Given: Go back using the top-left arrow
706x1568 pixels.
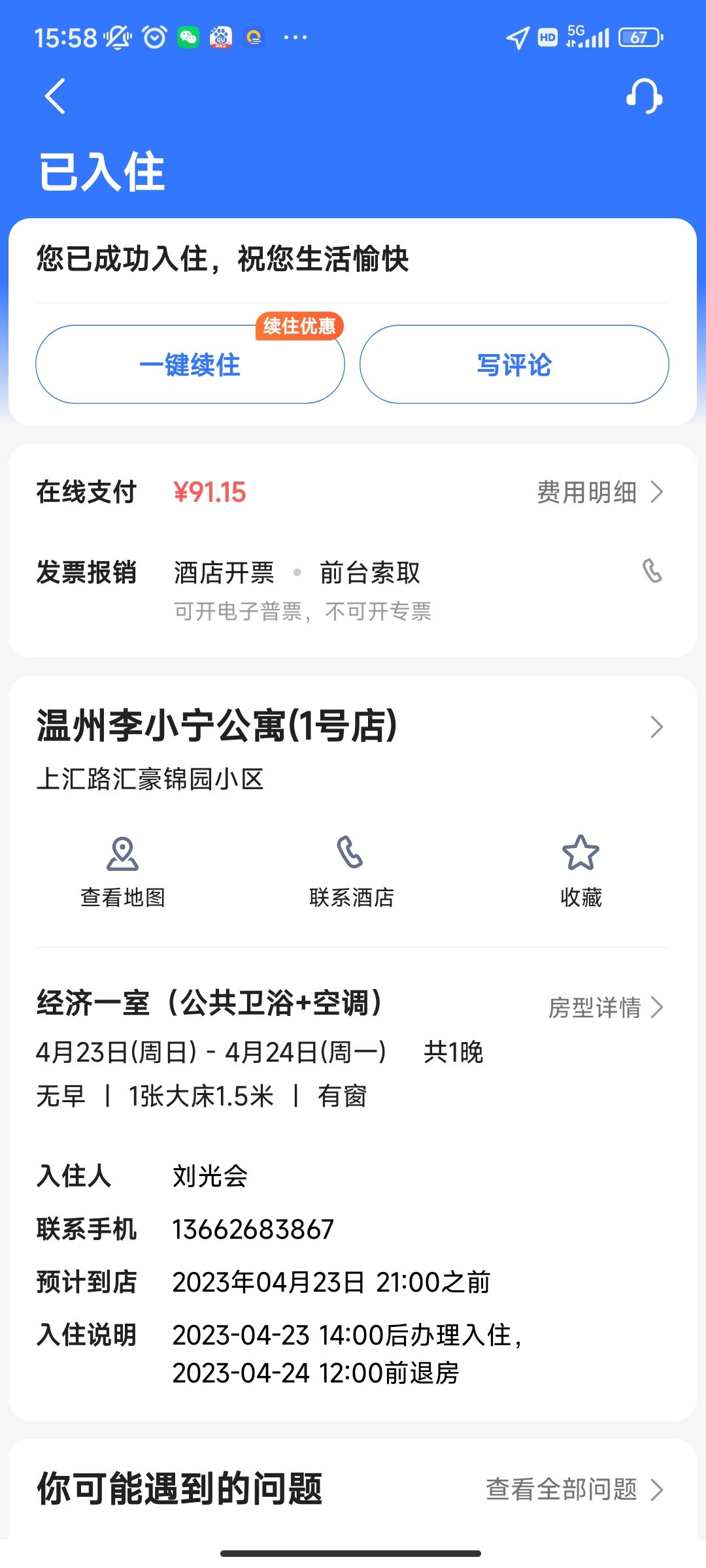Looking at the screenshot, I should coord(56,97).
